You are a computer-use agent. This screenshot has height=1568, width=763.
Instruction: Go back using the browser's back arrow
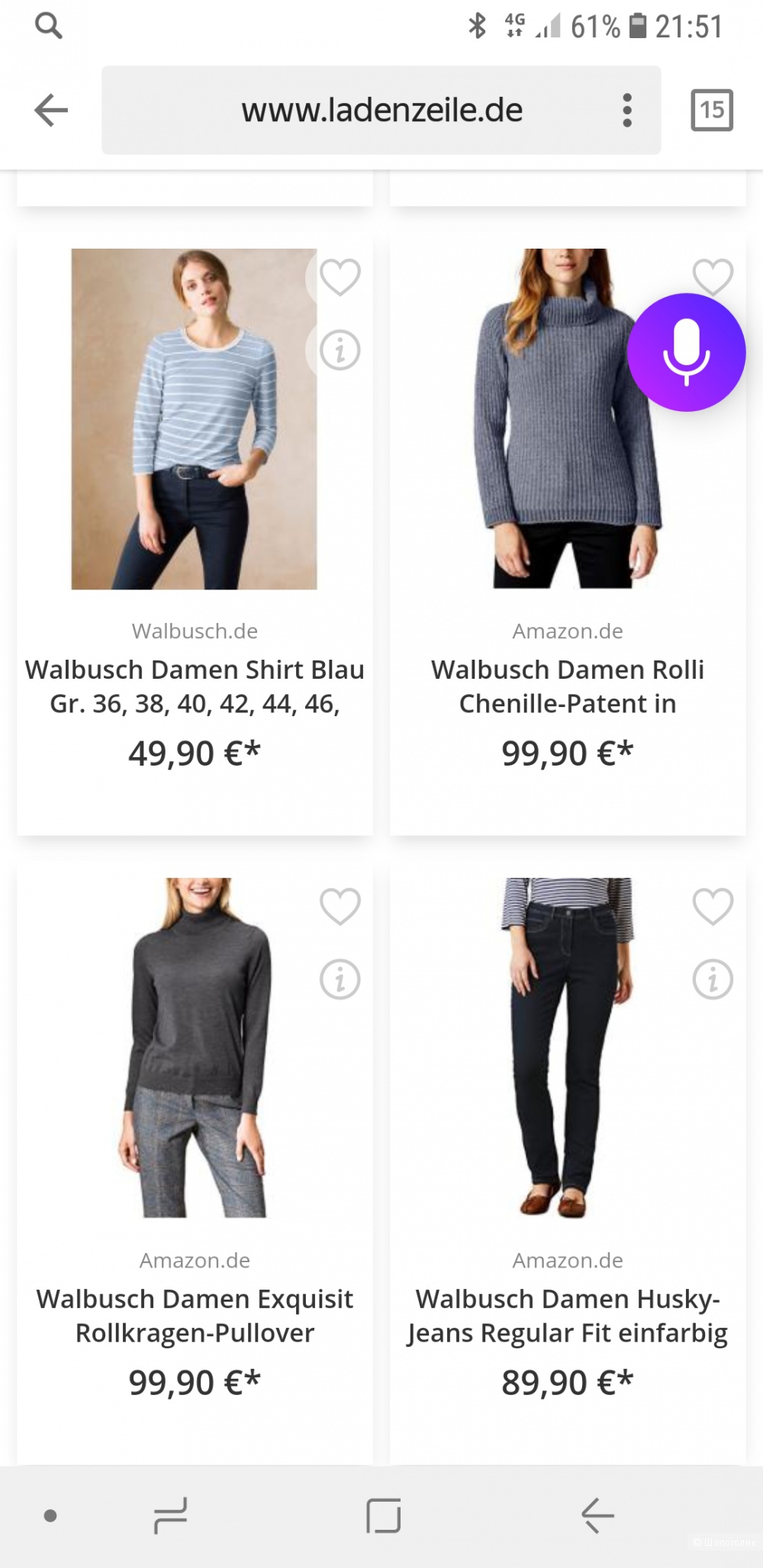51,111
